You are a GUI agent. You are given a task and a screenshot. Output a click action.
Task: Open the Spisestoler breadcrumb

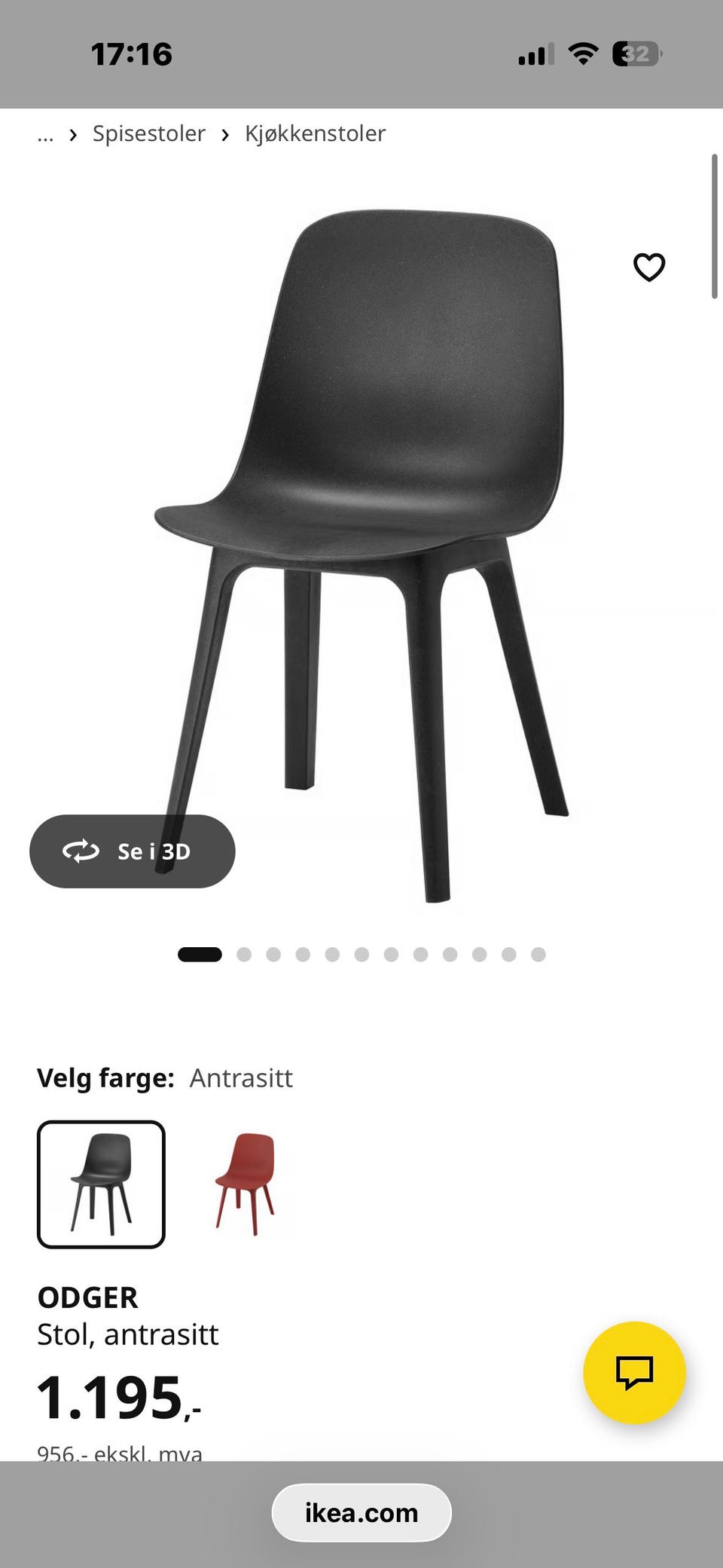tap(149, 133)
